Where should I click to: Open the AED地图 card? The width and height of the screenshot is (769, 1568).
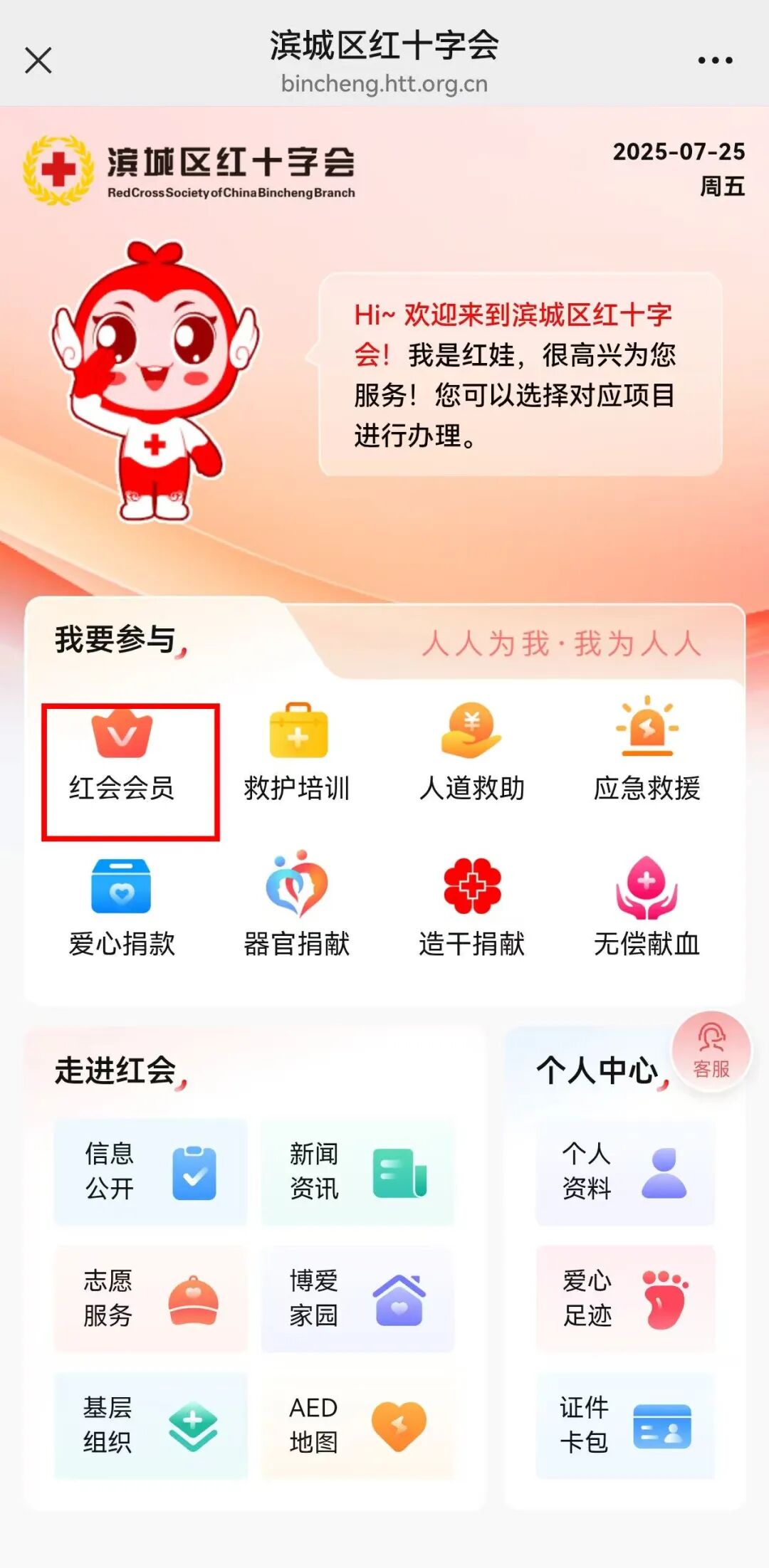coord(357,1425)
